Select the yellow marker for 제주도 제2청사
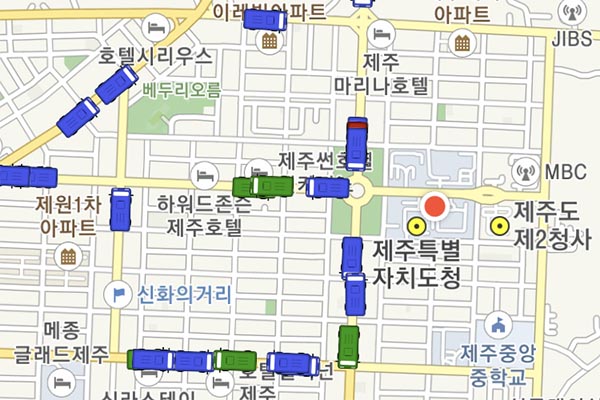This screenshot has height=400, width=600. (499, 225)
